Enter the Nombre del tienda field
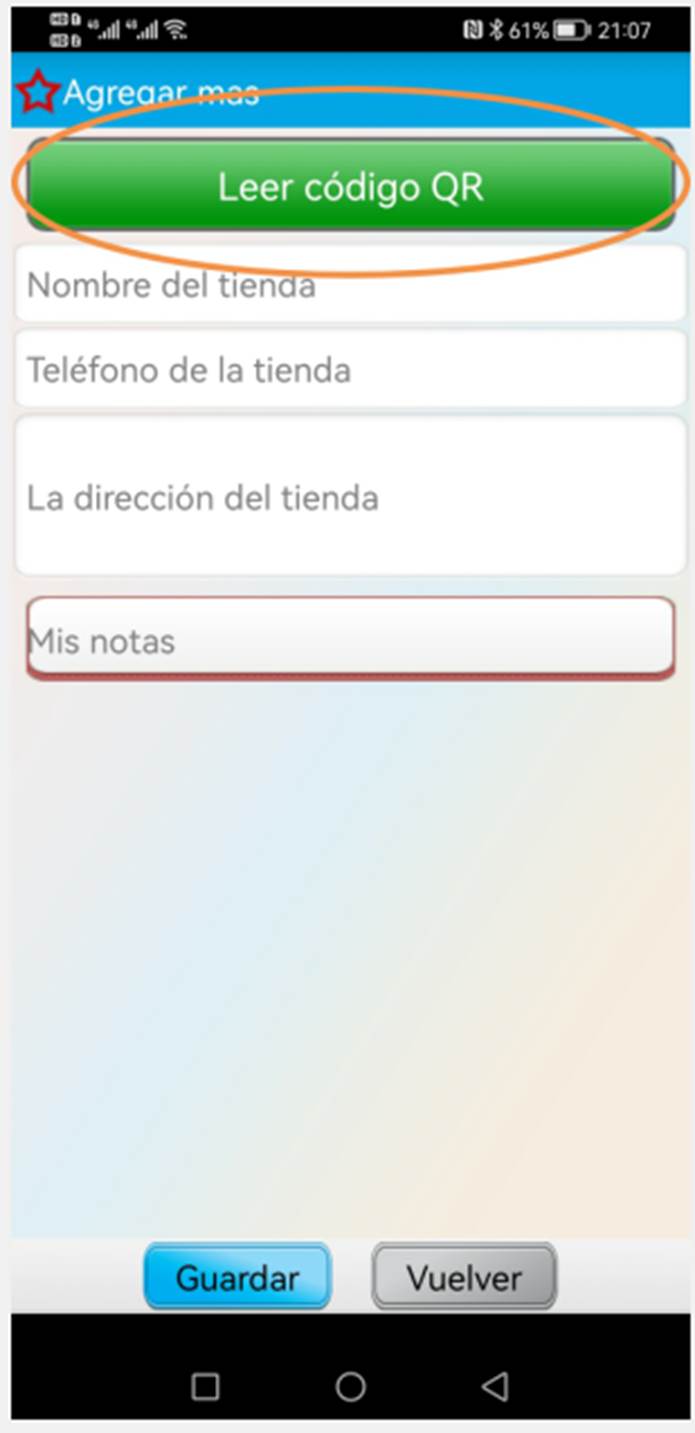The height and width of the screenshot is (1433, 695). click(350, 285)
